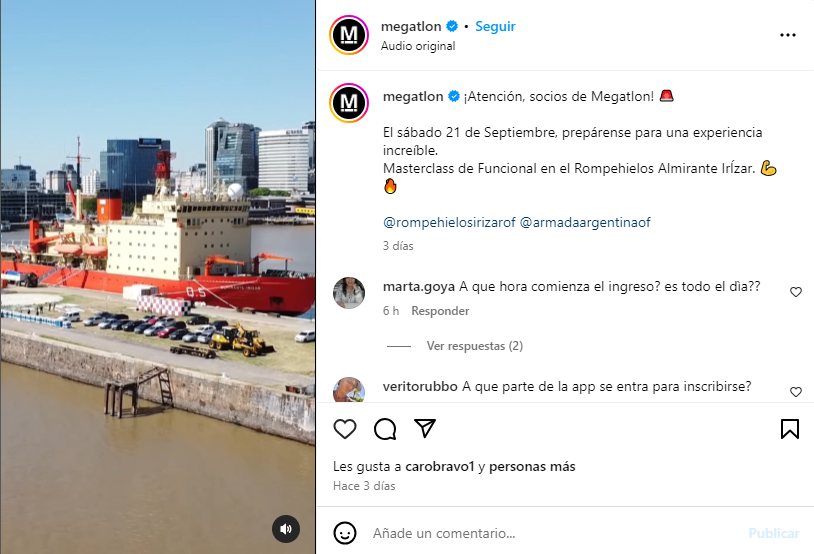Open marta.goya's profile picture
Viewport: 814px width, 554px height.
(x=349, y=293)
